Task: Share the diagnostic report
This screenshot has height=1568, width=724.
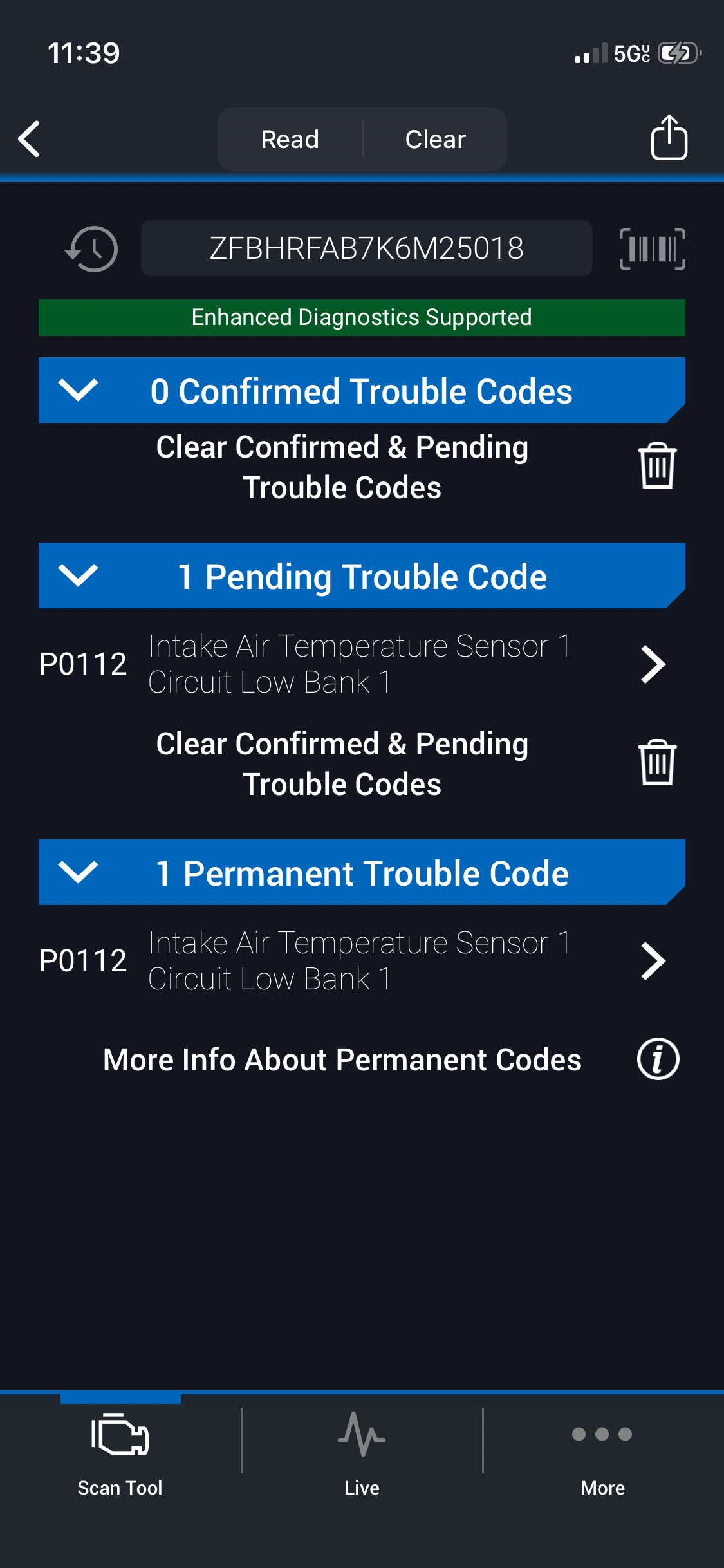Action: (669, 138)
